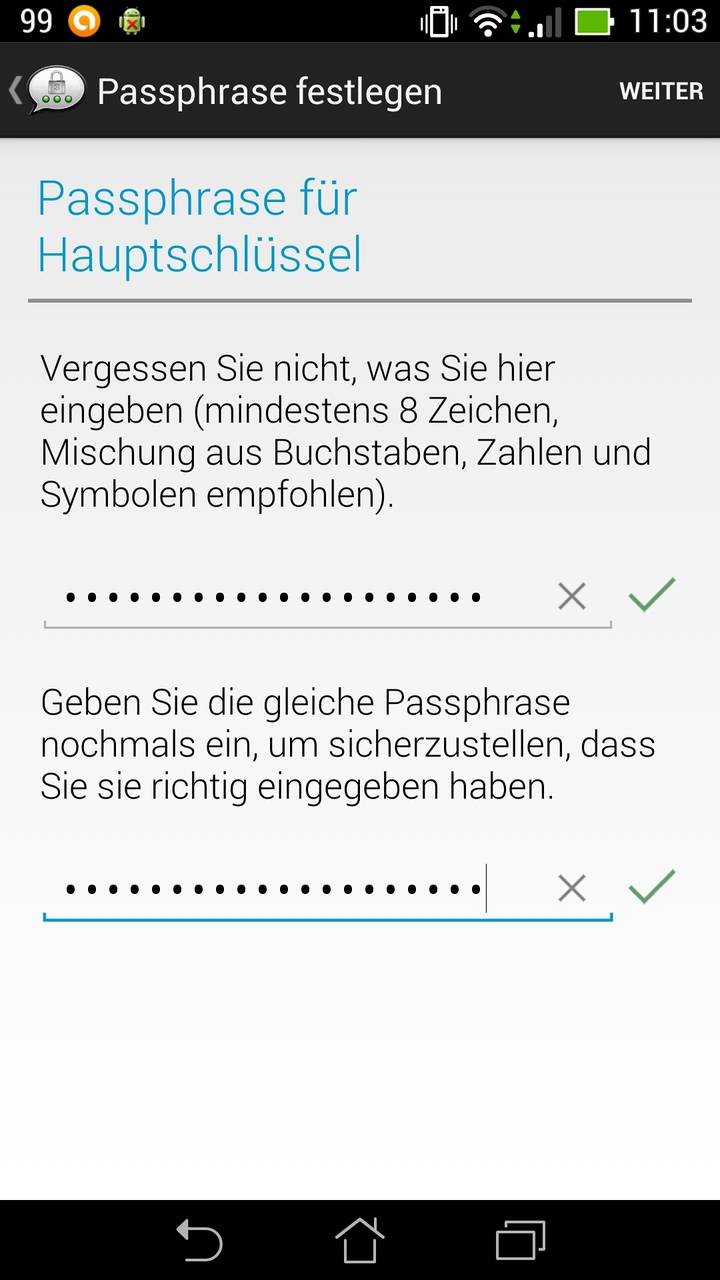Tap WEITER to continue
720x1280 pixels.
click(661, 91)
